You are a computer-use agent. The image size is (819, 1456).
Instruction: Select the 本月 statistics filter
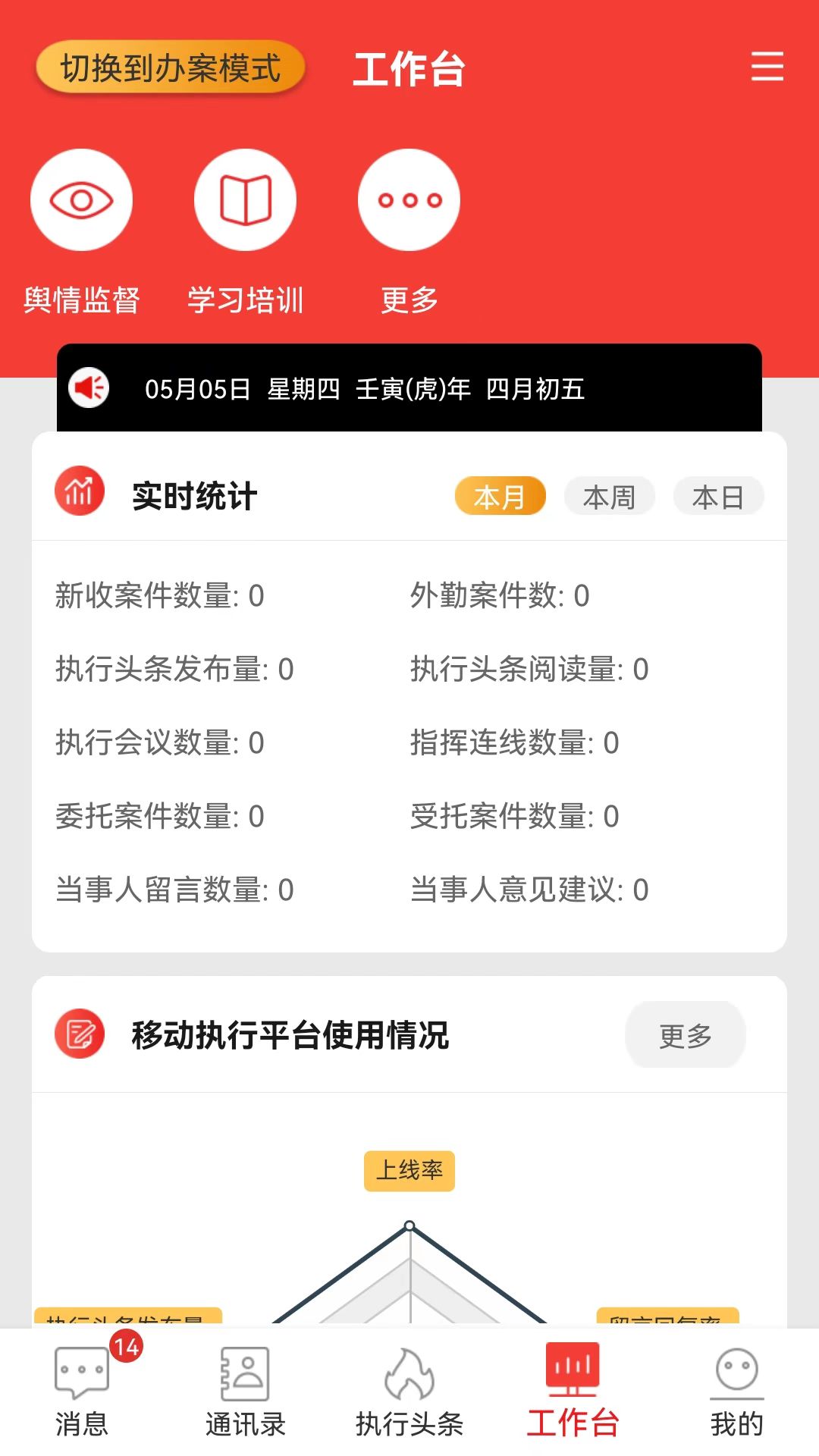(x=500, y=495)
